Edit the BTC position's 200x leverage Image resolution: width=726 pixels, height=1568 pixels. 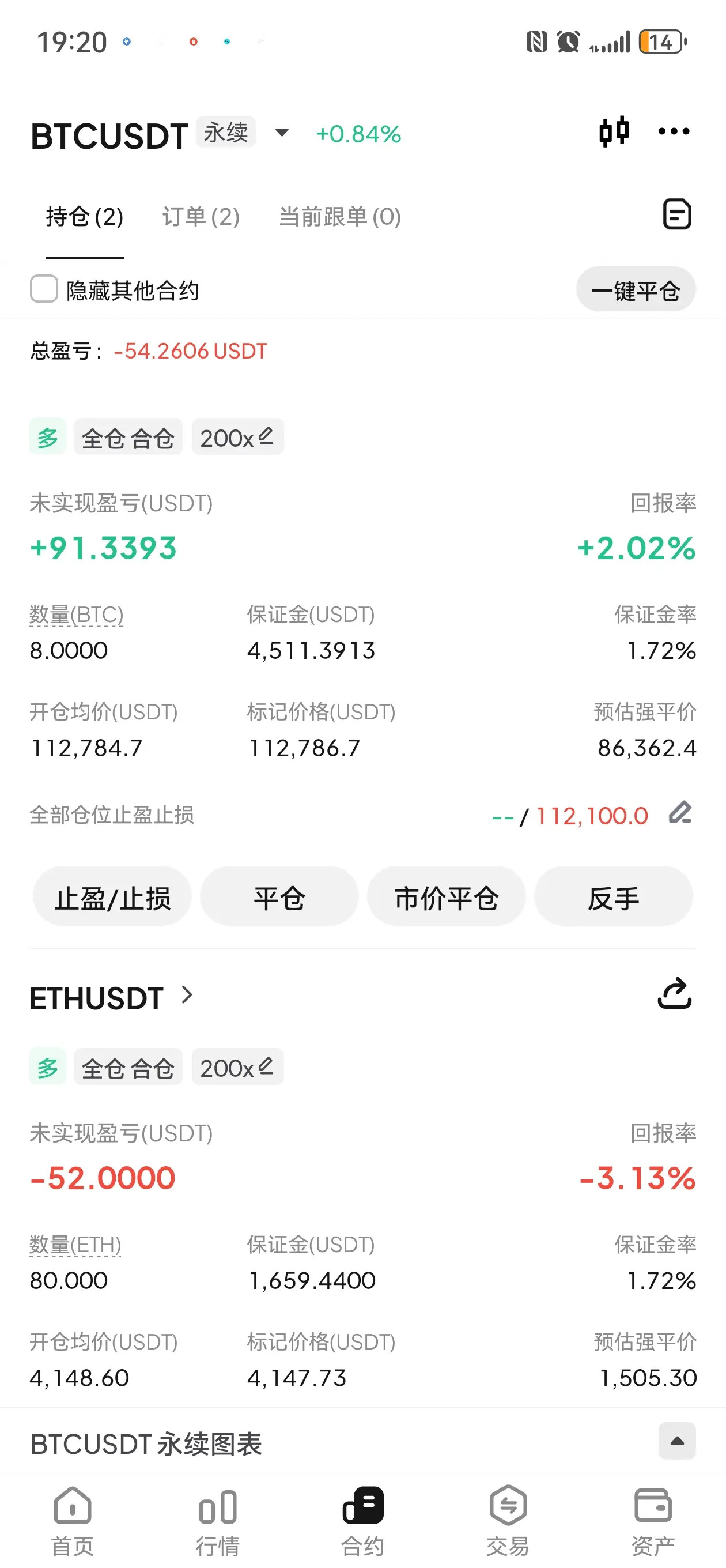[237, 437]
